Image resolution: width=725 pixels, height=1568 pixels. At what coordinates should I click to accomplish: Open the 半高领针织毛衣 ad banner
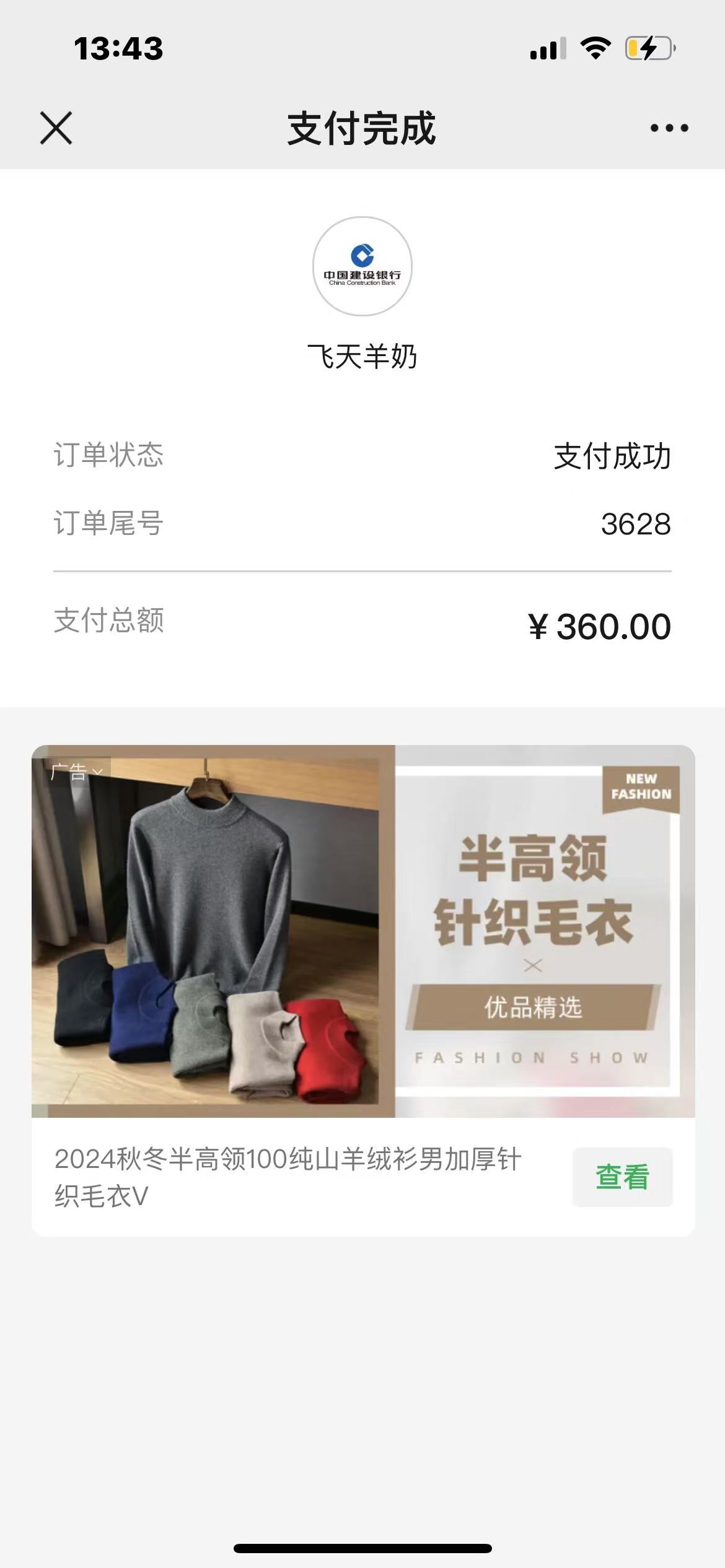[363, 931]
